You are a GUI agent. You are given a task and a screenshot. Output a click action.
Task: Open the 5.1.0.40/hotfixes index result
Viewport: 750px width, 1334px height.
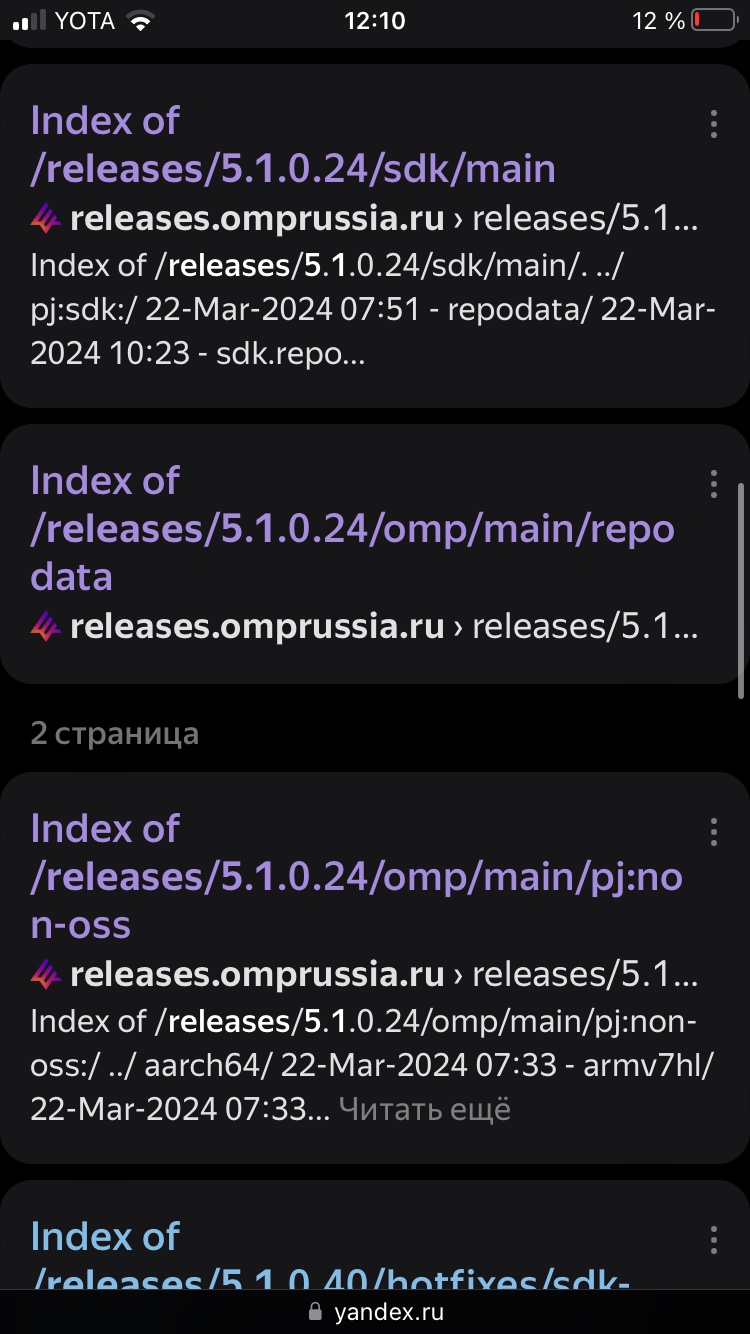click(330, 1258)
